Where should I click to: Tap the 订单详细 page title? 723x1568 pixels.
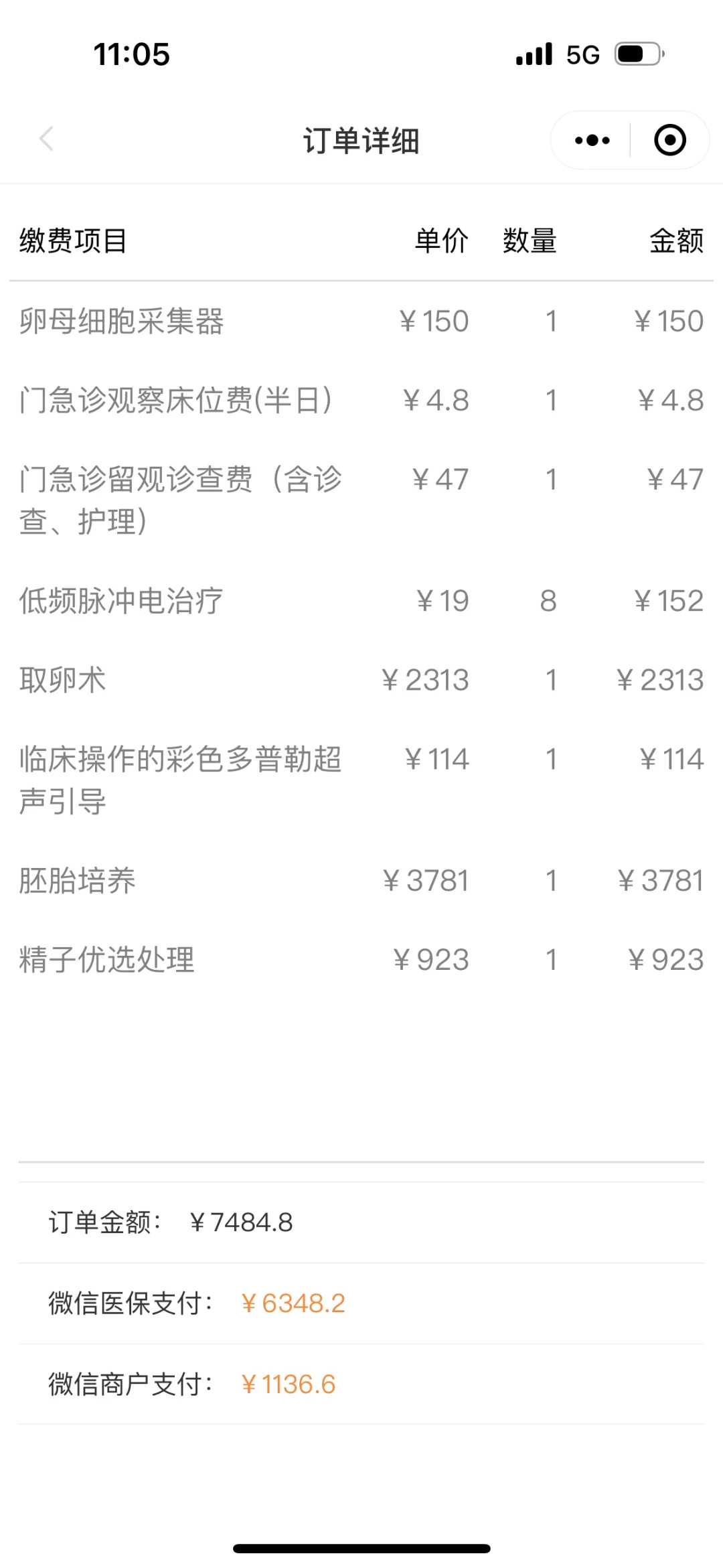click(x=361, y=141)
